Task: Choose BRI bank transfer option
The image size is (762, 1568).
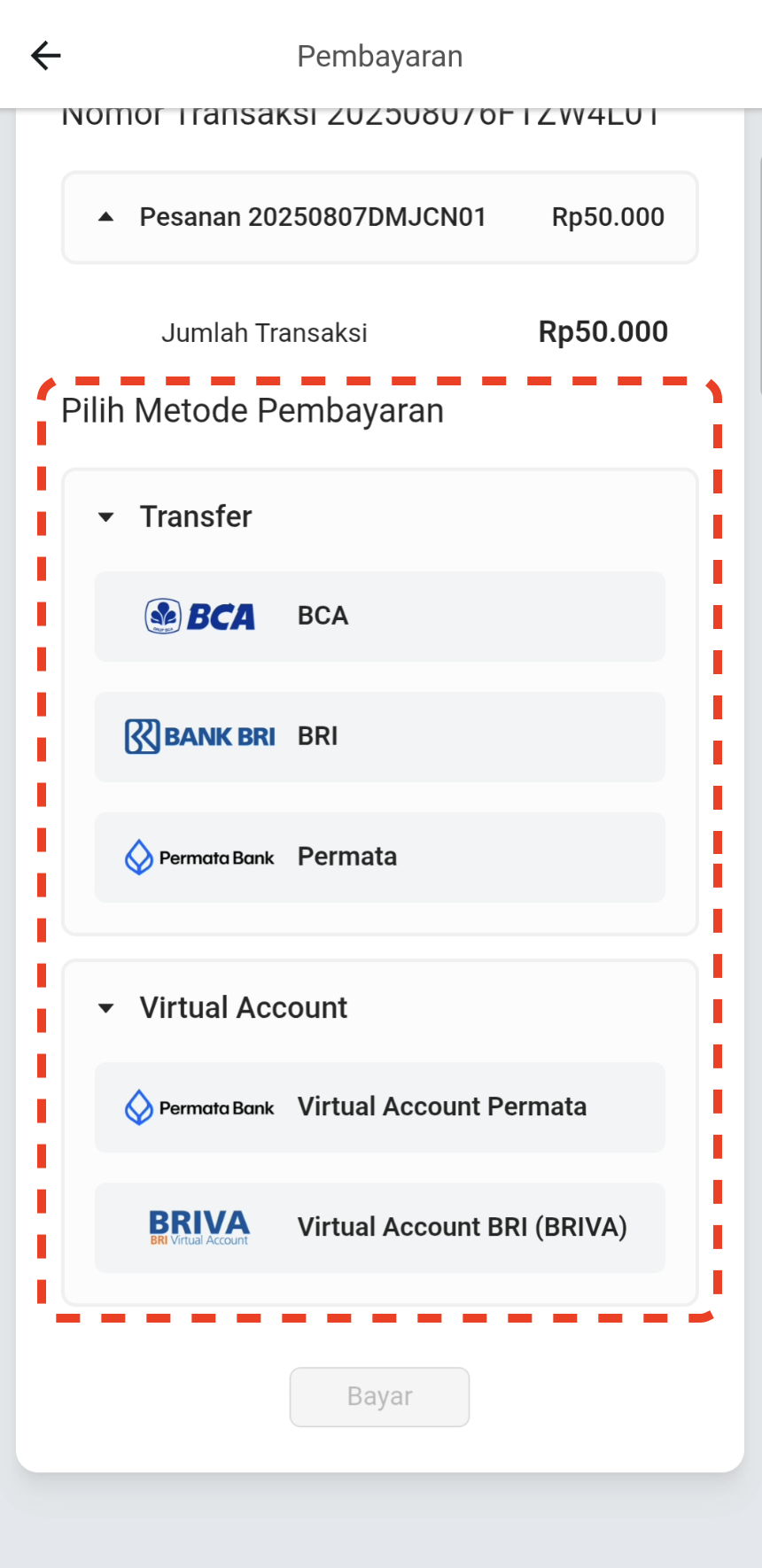Action: click(x=379, y=737)
